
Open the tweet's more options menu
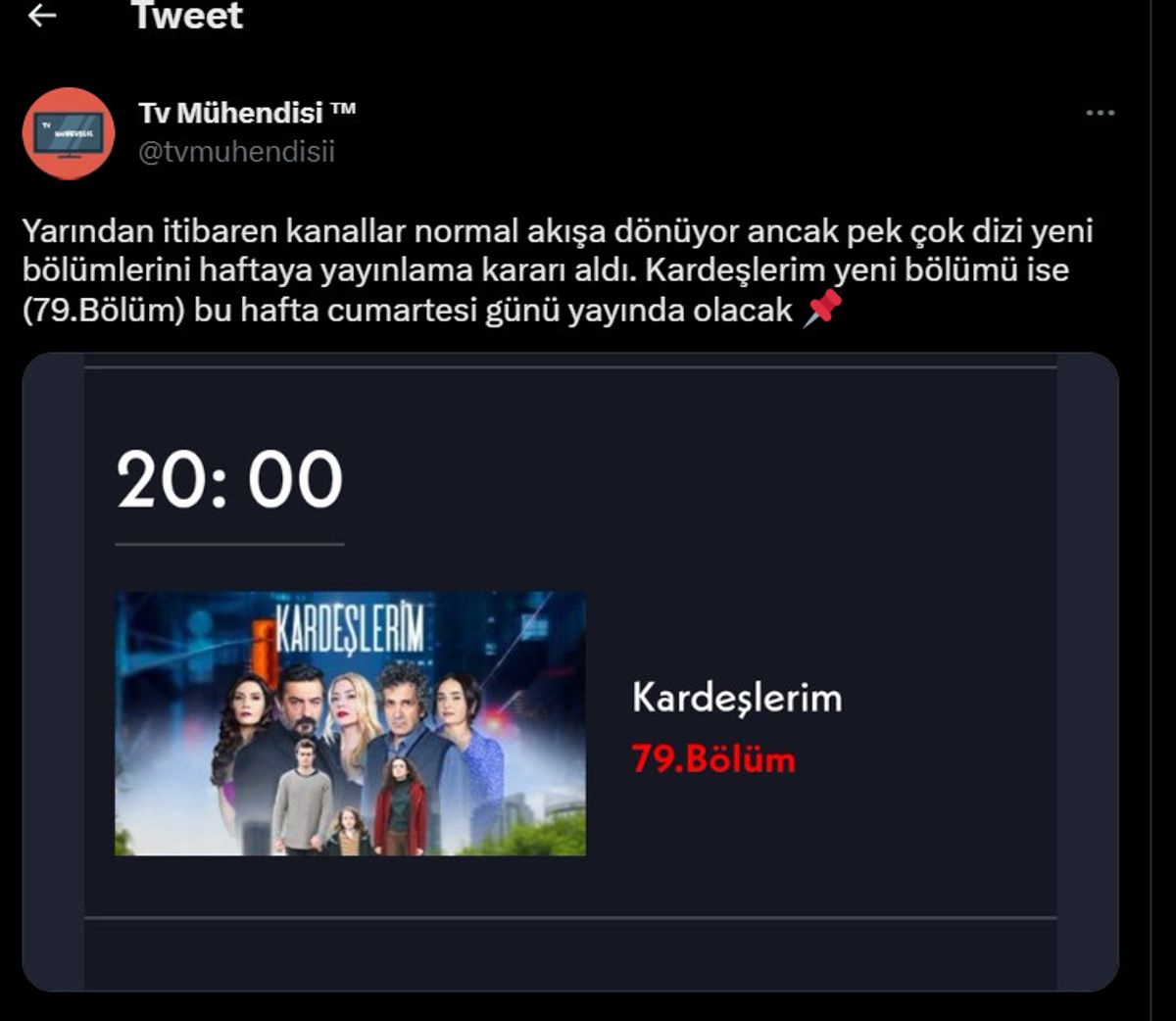pyautogui.click(x=1100, y=114)
